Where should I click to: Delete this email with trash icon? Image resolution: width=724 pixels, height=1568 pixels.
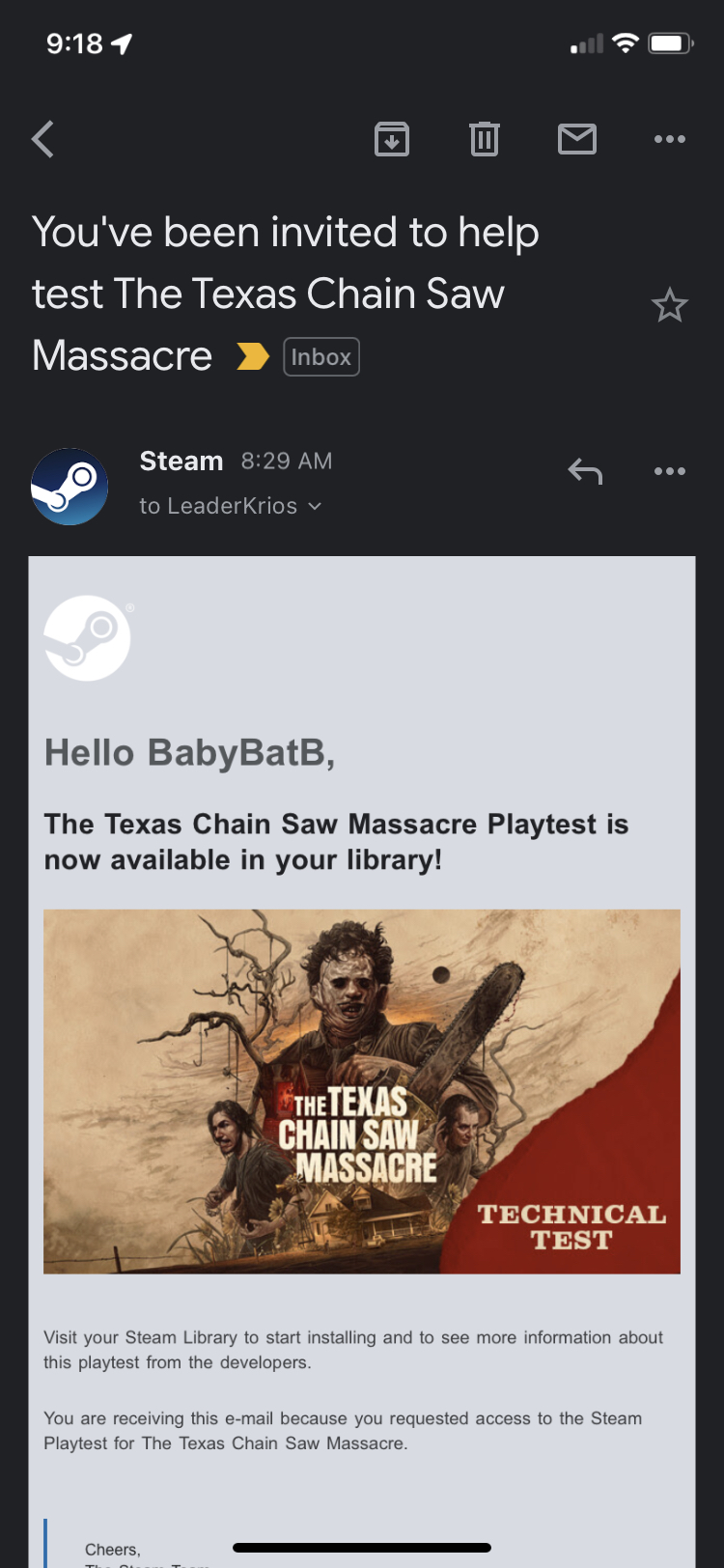(x=484, y=140)
